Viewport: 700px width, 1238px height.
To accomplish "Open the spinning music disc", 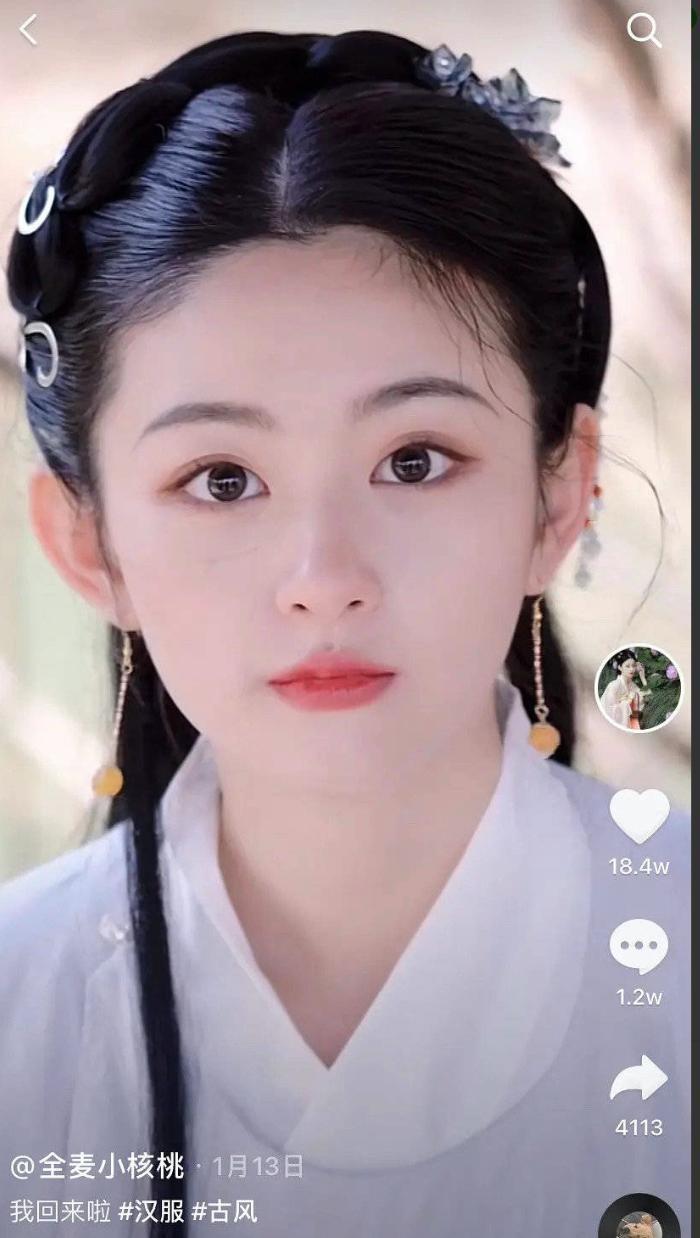I will tap(638, 1222).
